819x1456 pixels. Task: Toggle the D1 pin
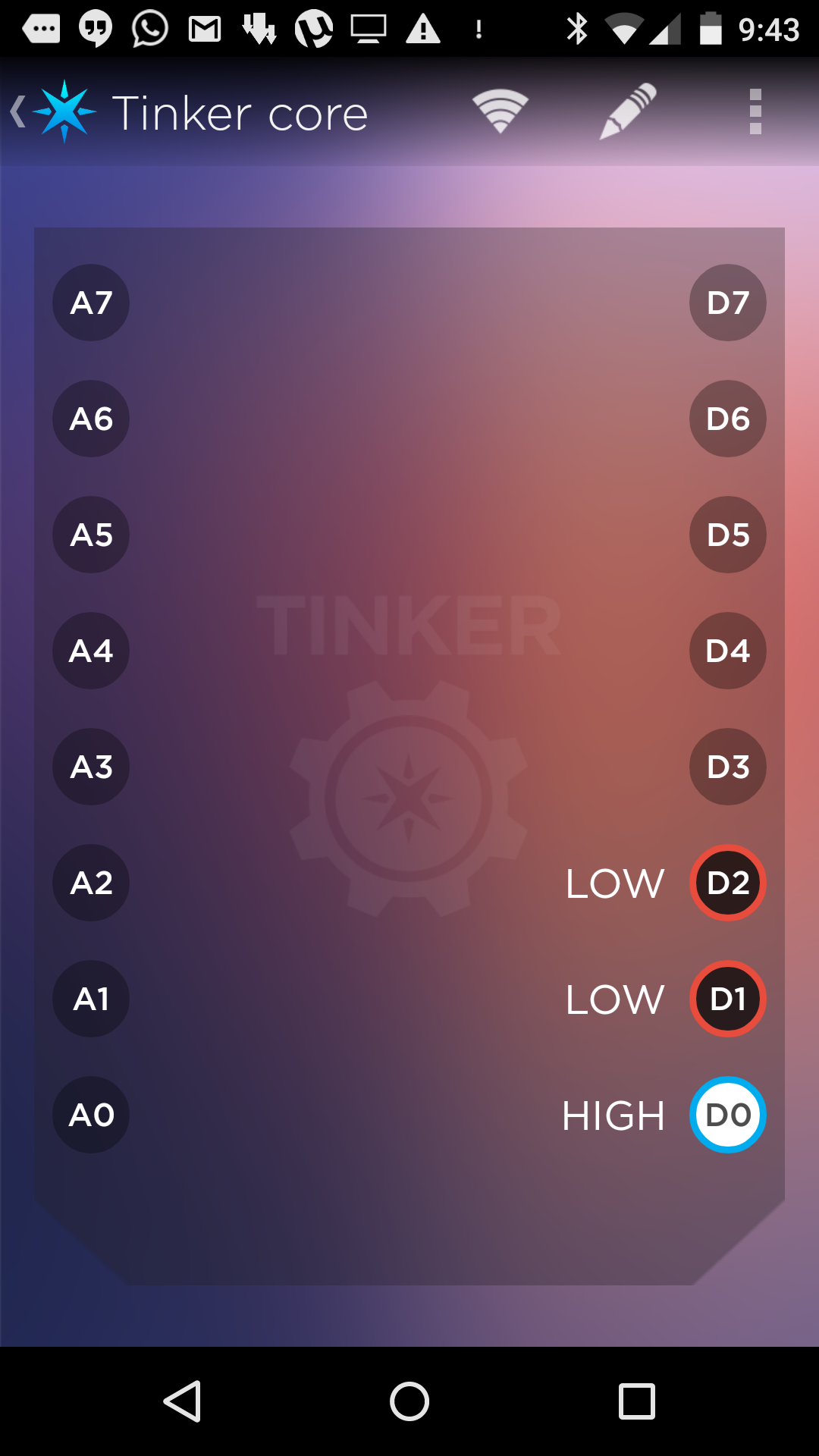[728, 999]
